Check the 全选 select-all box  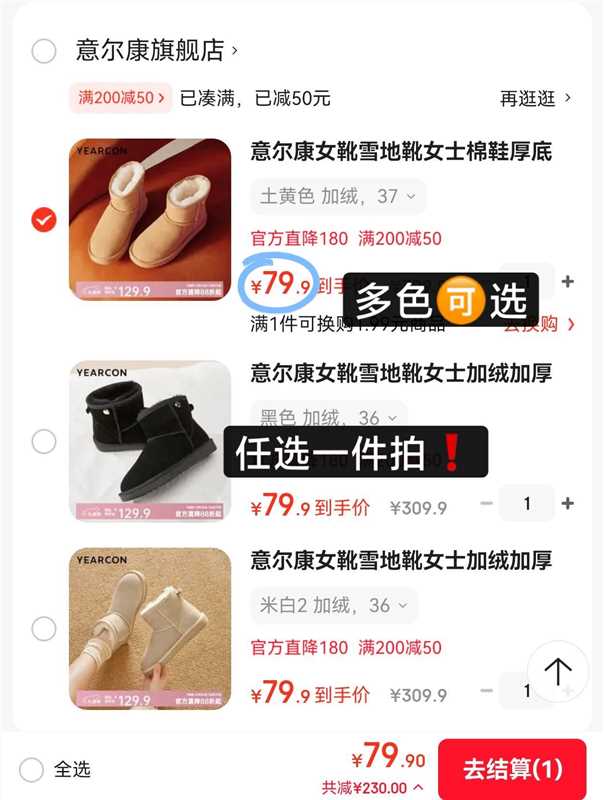[32, 769]
